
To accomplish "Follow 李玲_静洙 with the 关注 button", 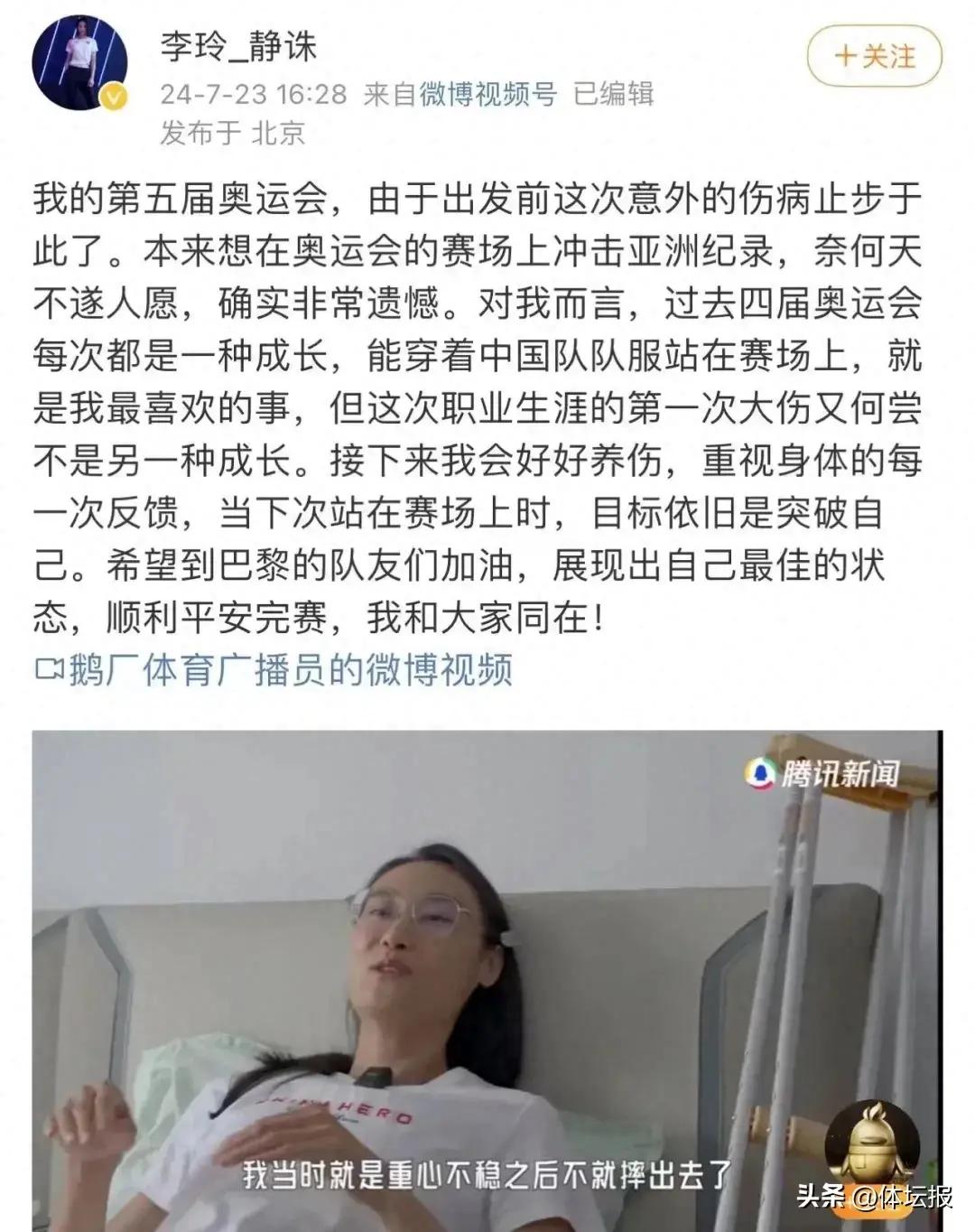I will point(873,57).
